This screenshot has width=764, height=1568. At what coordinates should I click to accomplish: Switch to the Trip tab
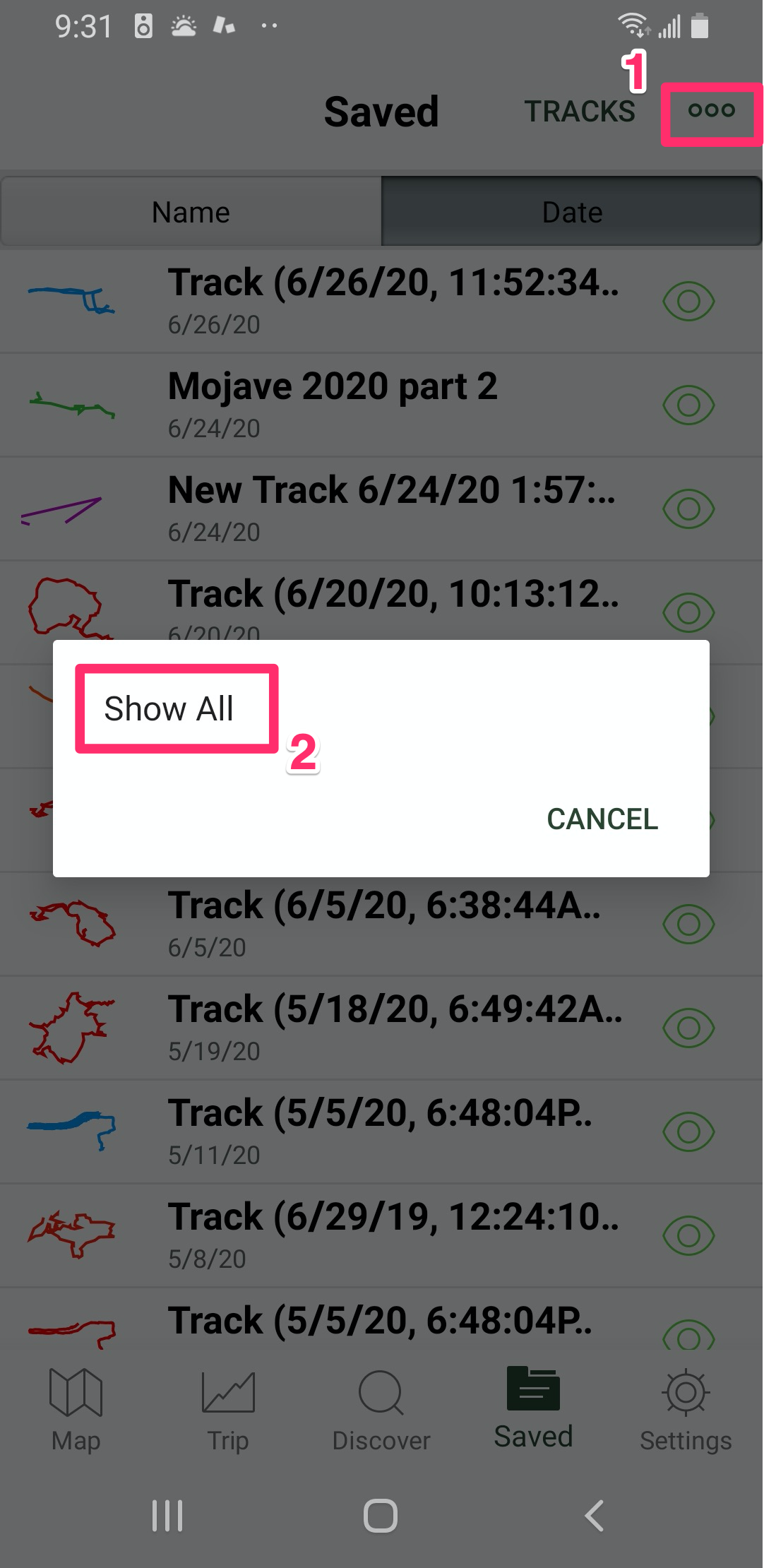click(x=228, y=1409)
